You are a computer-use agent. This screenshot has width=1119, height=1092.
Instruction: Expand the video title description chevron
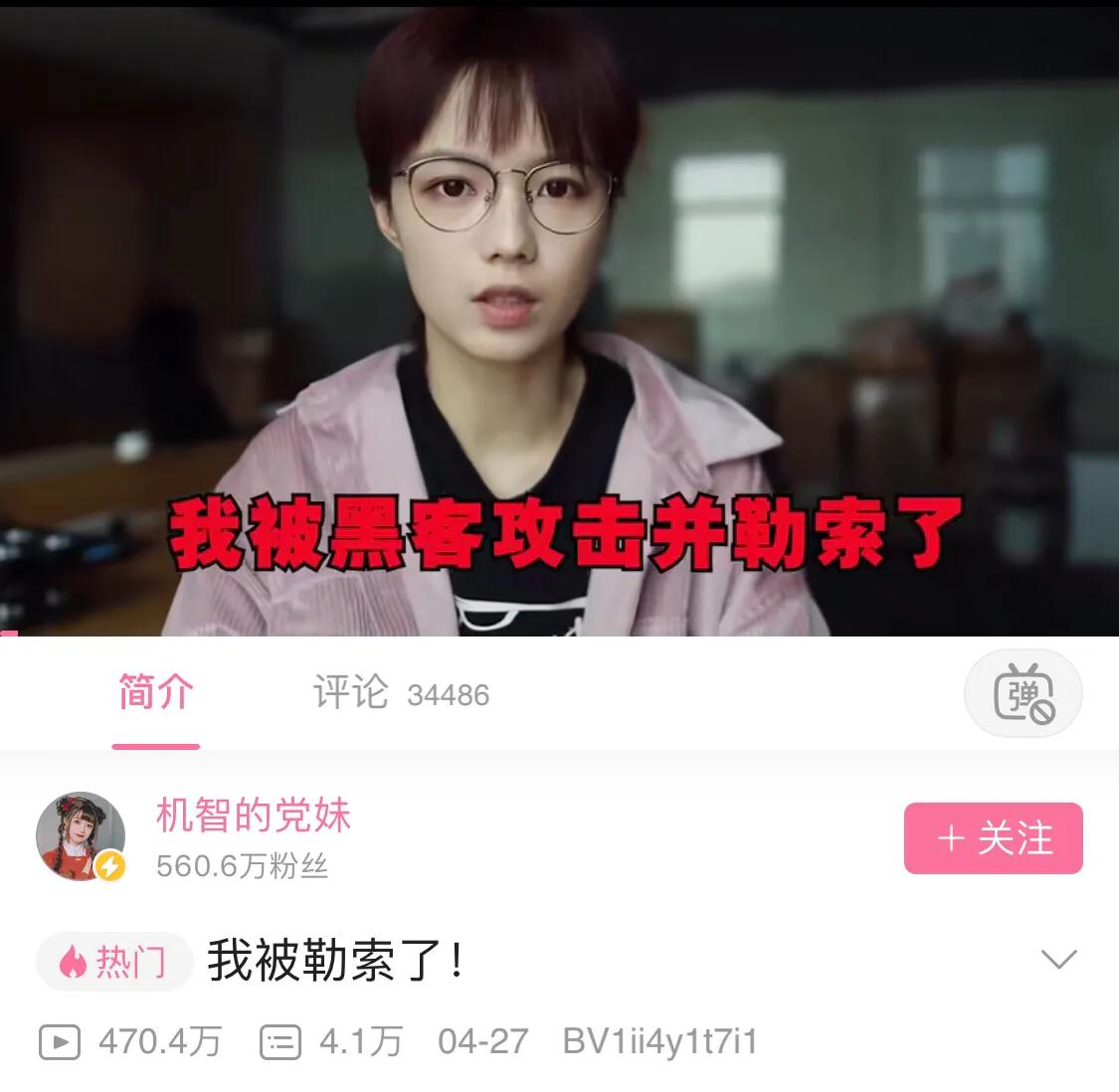pyautogui.click(x=1058, y=960)
